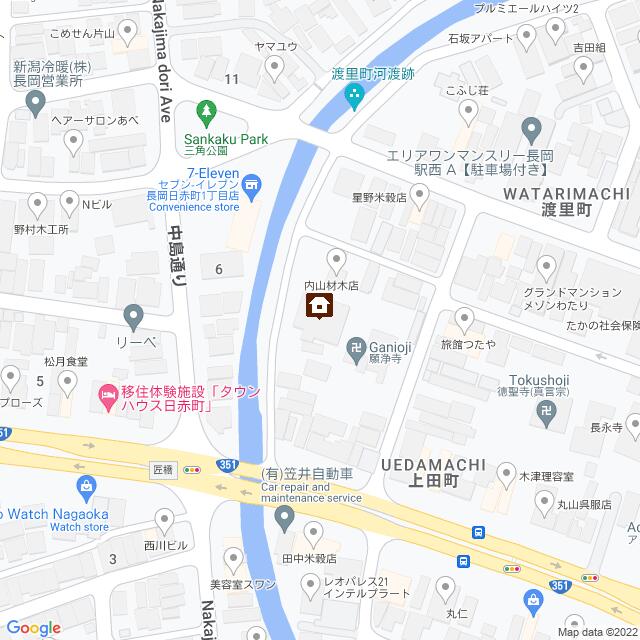The image size is (640, 640).
Task: Select the 星野米穀店 pin
Action: 420,198
